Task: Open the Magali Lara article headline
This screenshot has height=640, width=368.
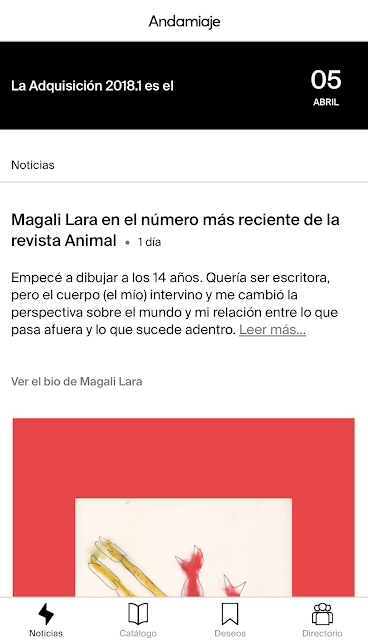Action: (x=175, y=230)
